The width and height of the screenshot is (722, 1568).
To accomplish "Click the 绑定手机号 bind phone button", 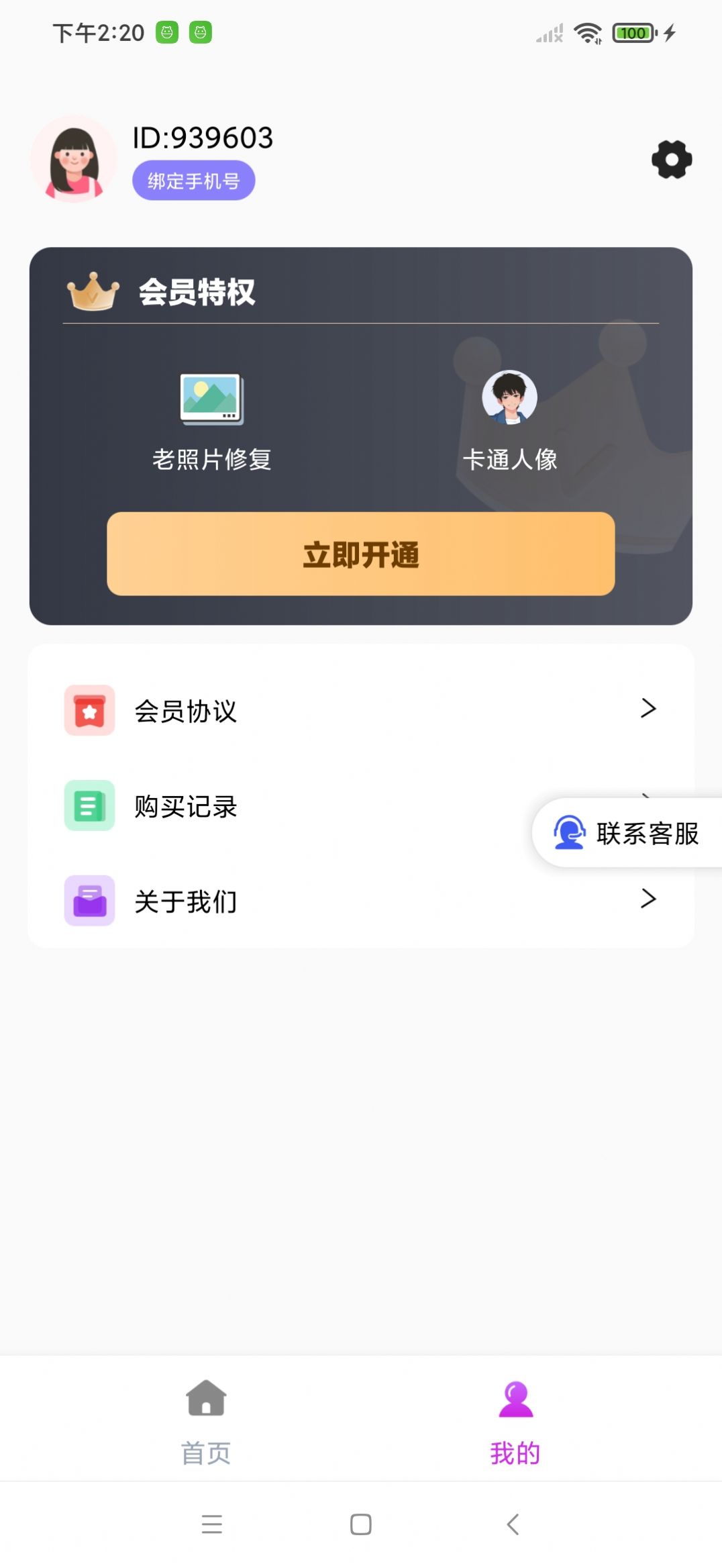I will pos(195,181).
